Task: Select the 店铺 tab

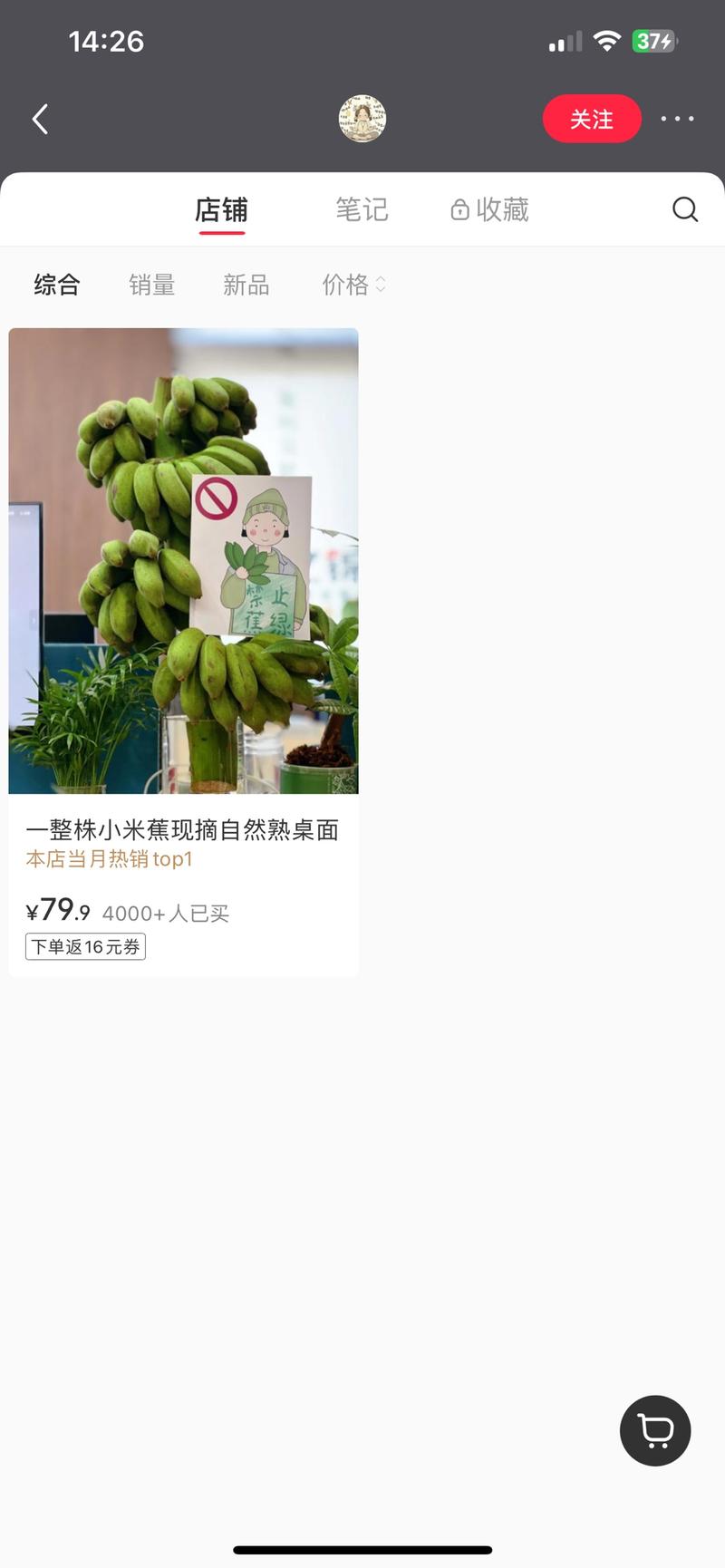Action: coord(221,210)
